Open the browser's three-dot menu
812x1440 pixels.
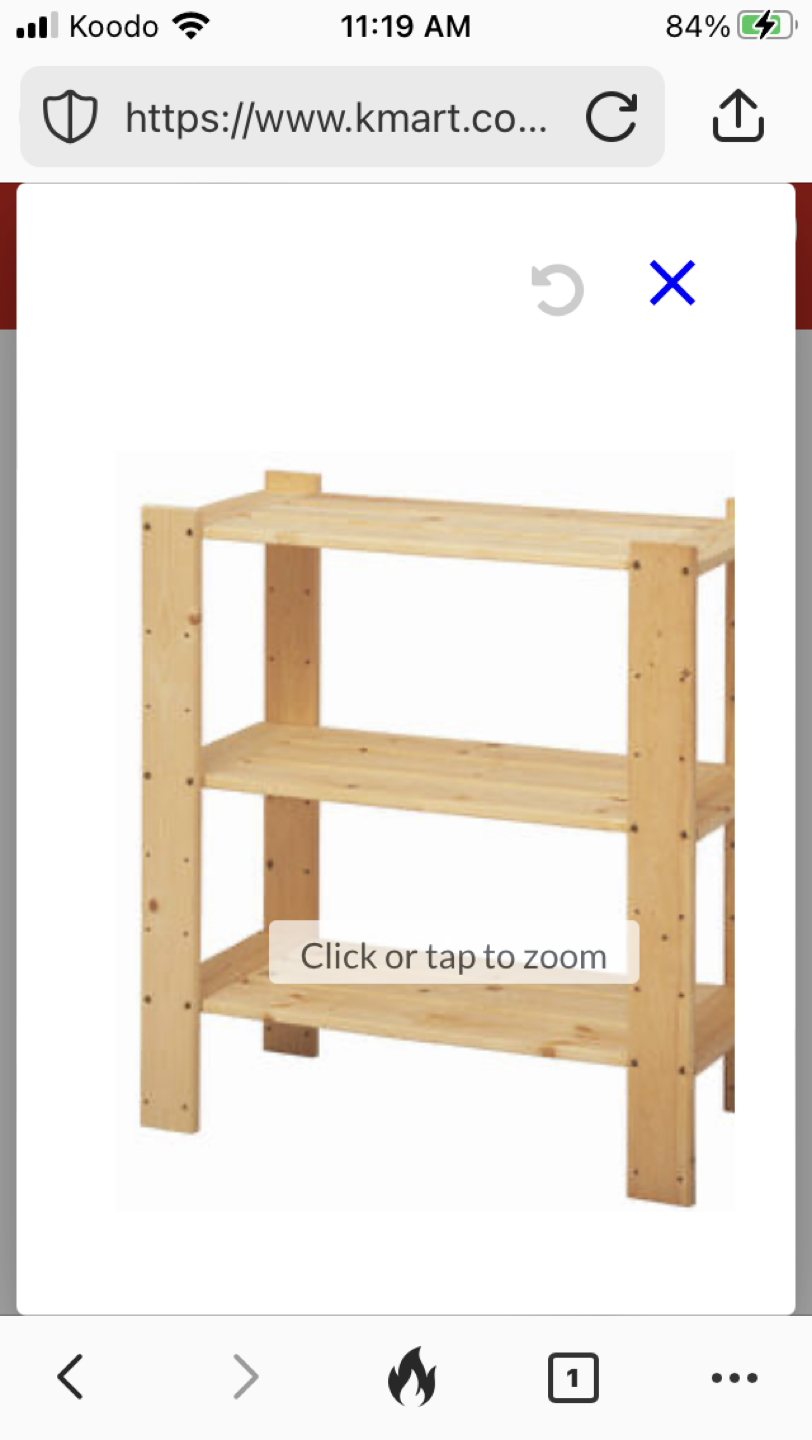pos(734,1378)
